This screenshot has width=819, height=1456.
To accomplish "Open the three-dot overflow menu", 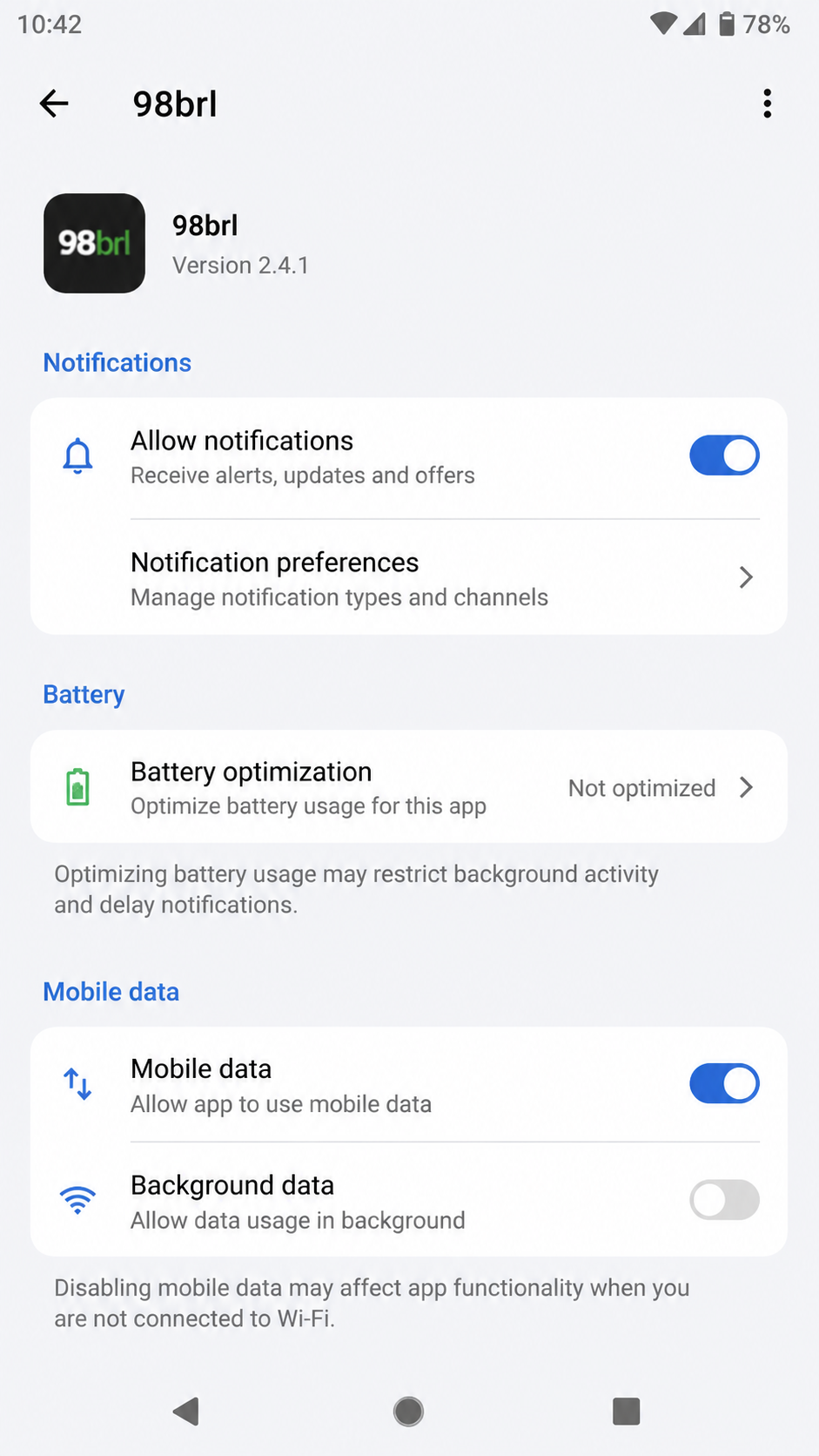I will (x=767, y=104).
